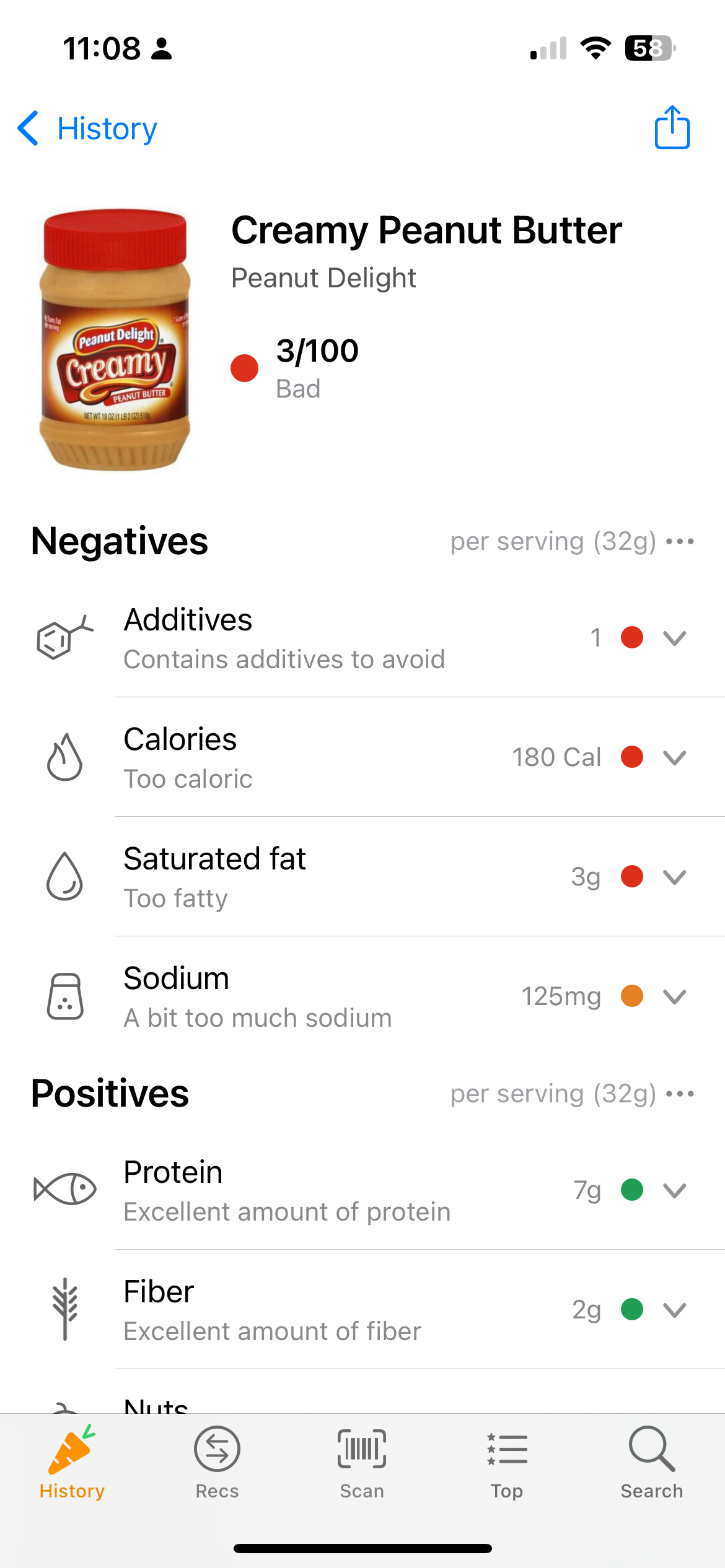Open the Search tab
This screenshot has height=1568, width=725.
[652, 1463]
